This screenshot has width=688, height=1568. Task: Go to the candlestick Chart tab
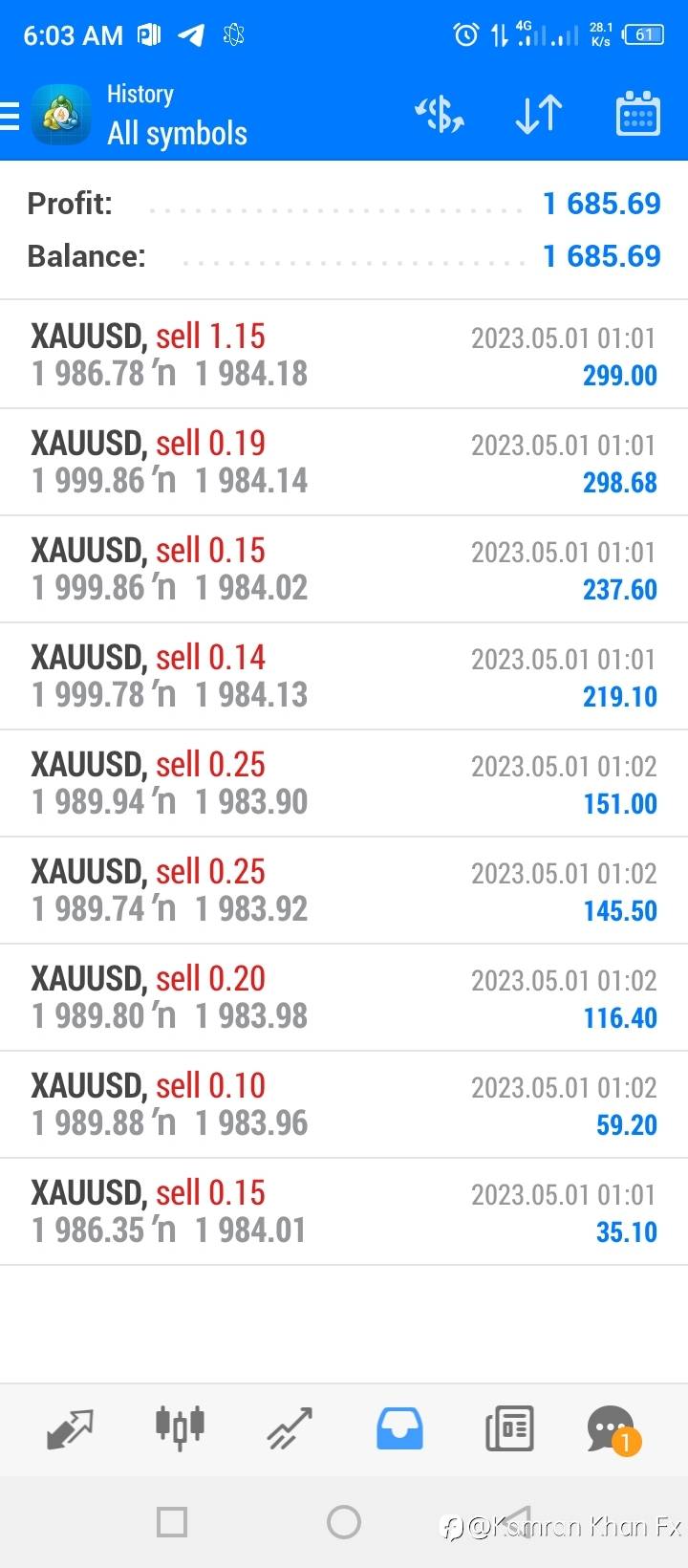coord(180,1428)
